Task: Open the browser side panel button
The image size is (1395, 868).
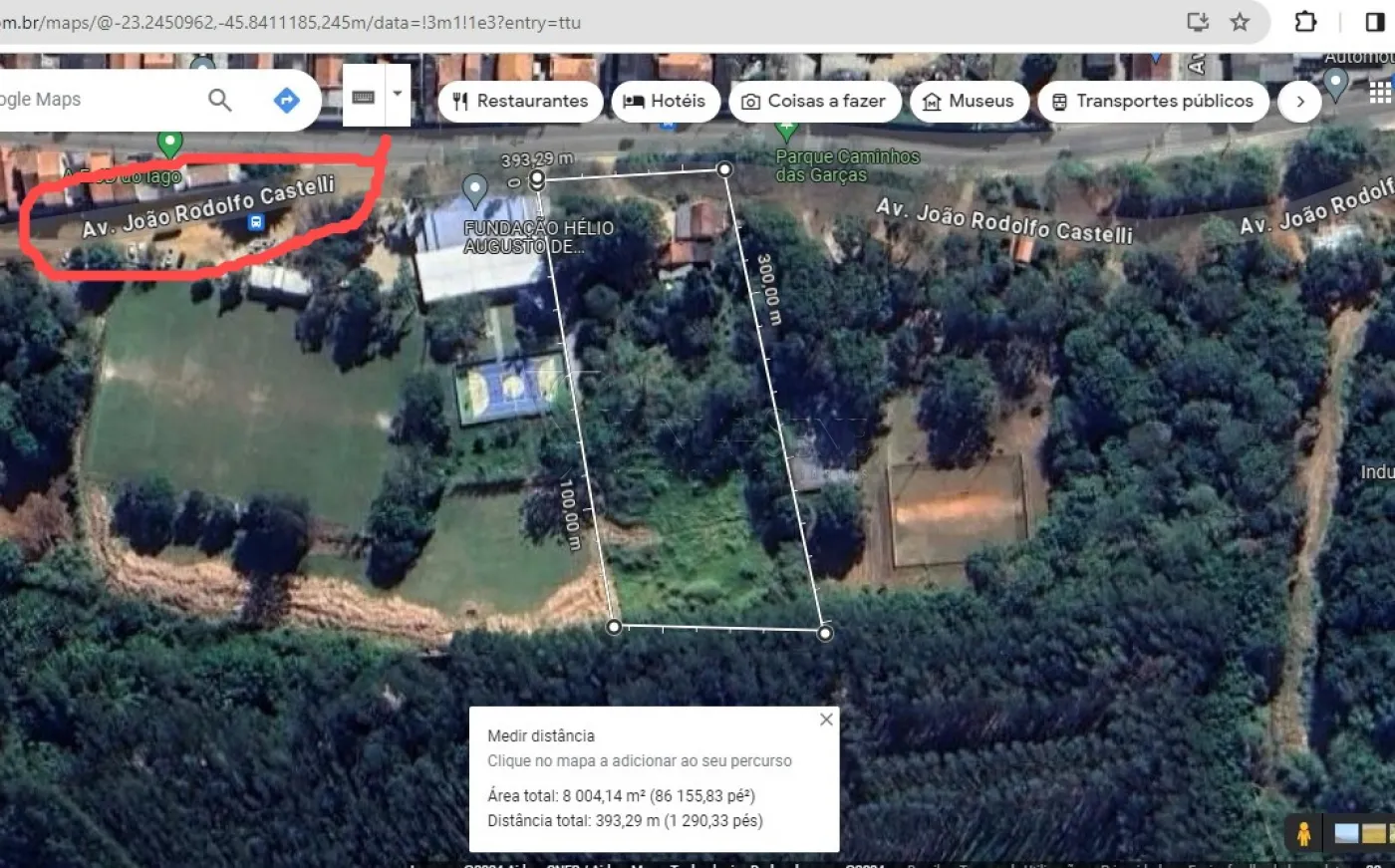Action: (1375, 22)
